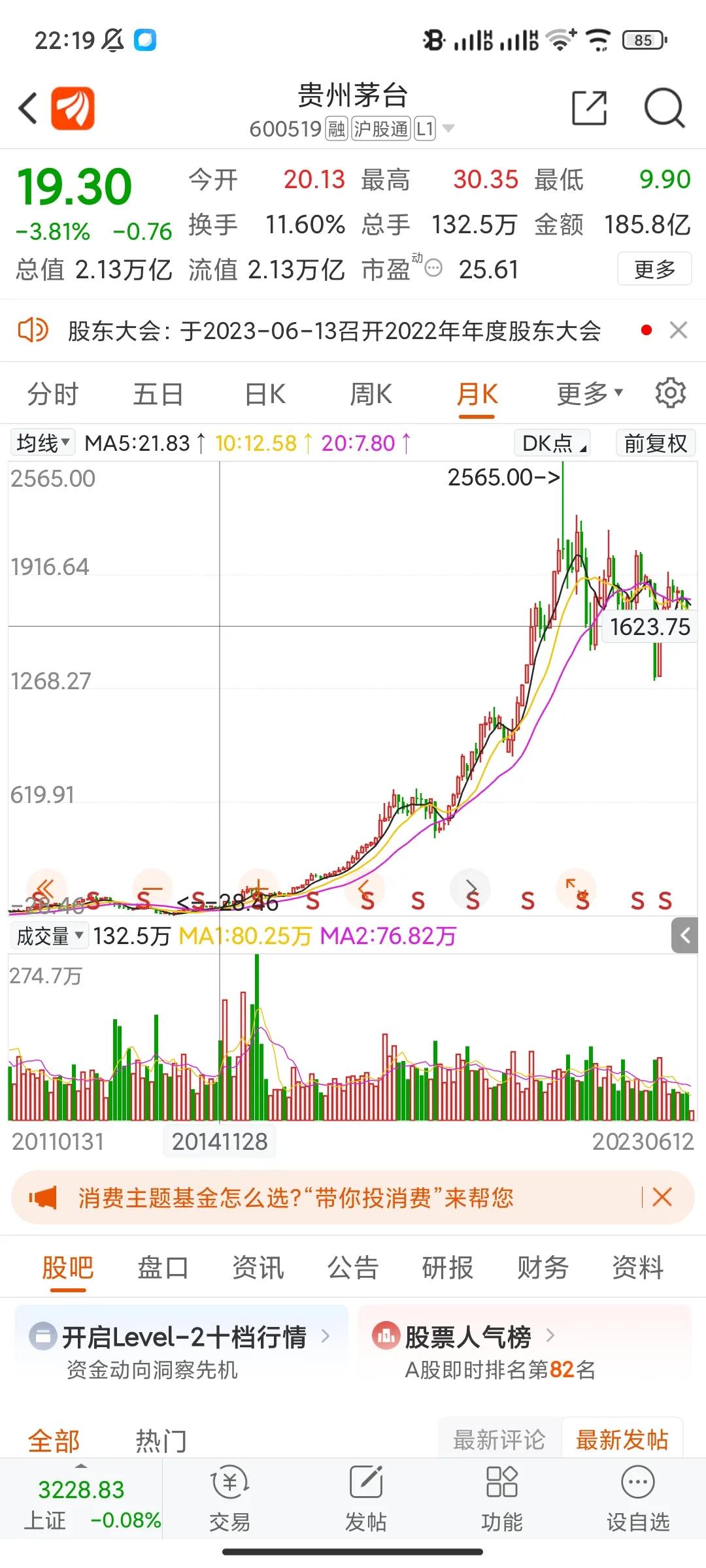Expand the 更多 chart period dropdown
The height and width of the screenshot is (1568, 706).
tap(586, 393)
